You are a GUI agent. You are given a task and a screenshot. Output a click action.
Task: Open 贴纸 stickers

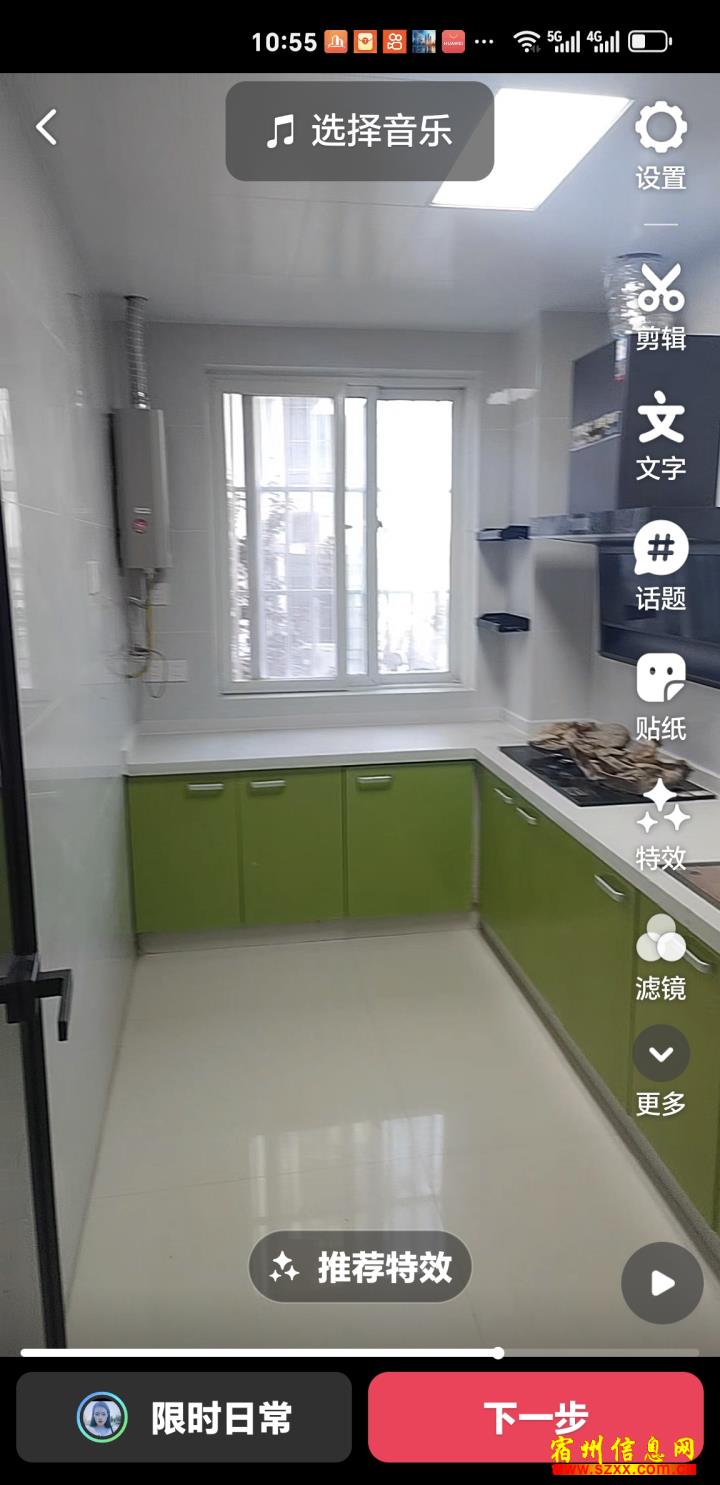661,695
